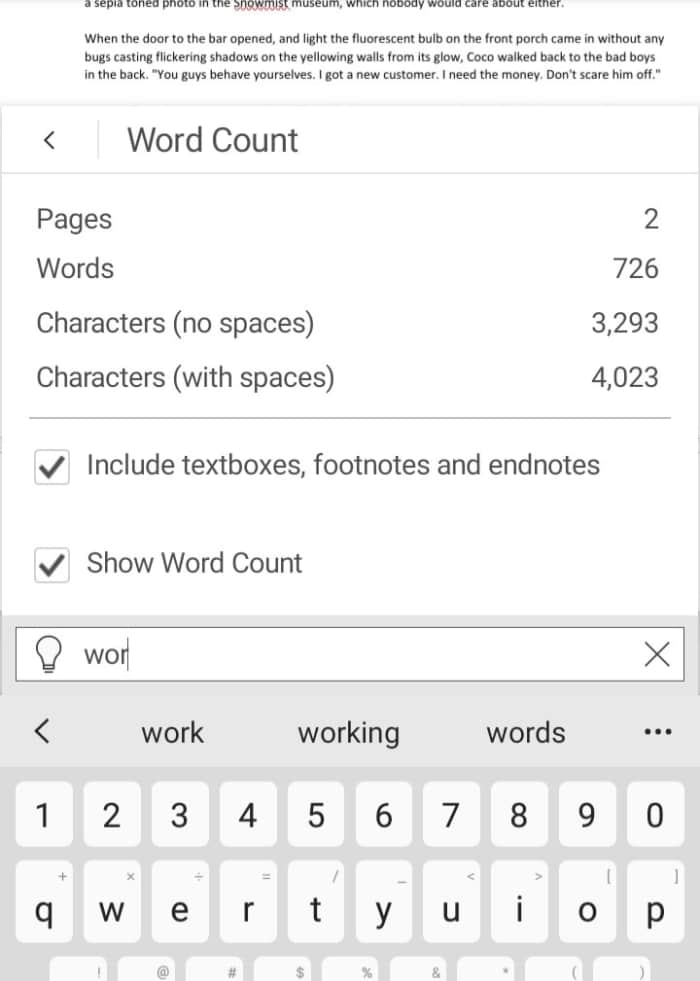
Task: Collapse the keyboard suggestion bar arrow
Action: (42, 733)
